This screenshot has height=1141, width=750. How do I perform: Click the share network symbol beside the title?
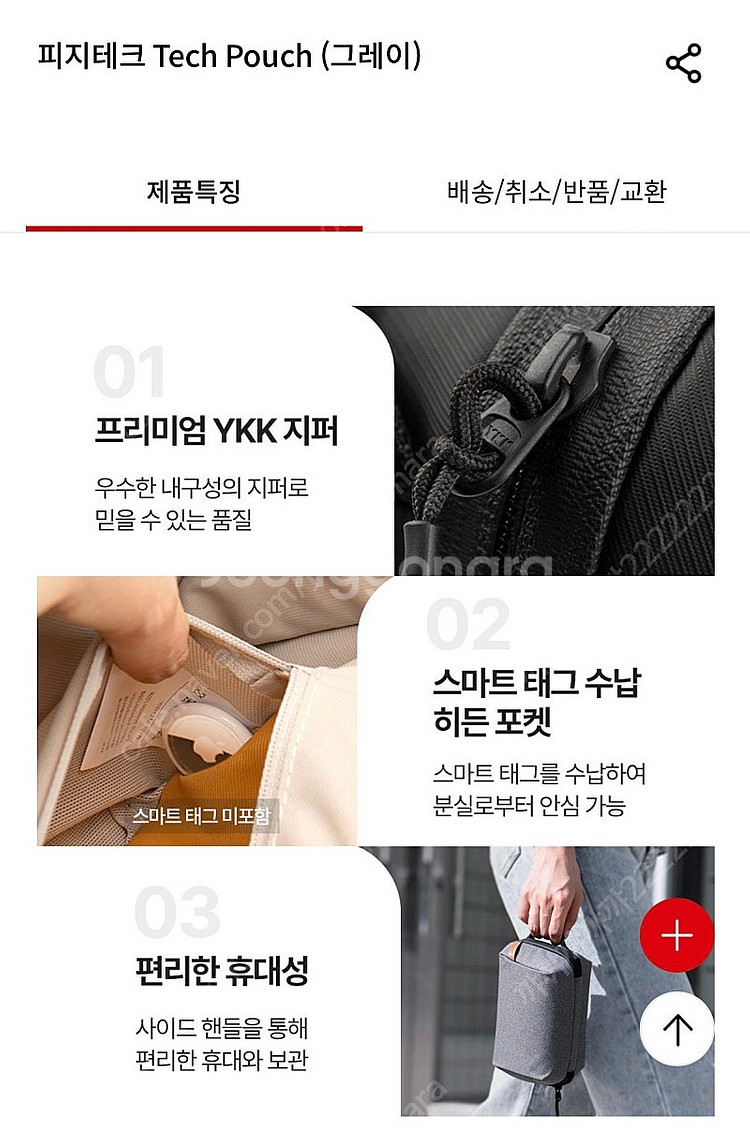click(683, 60)
